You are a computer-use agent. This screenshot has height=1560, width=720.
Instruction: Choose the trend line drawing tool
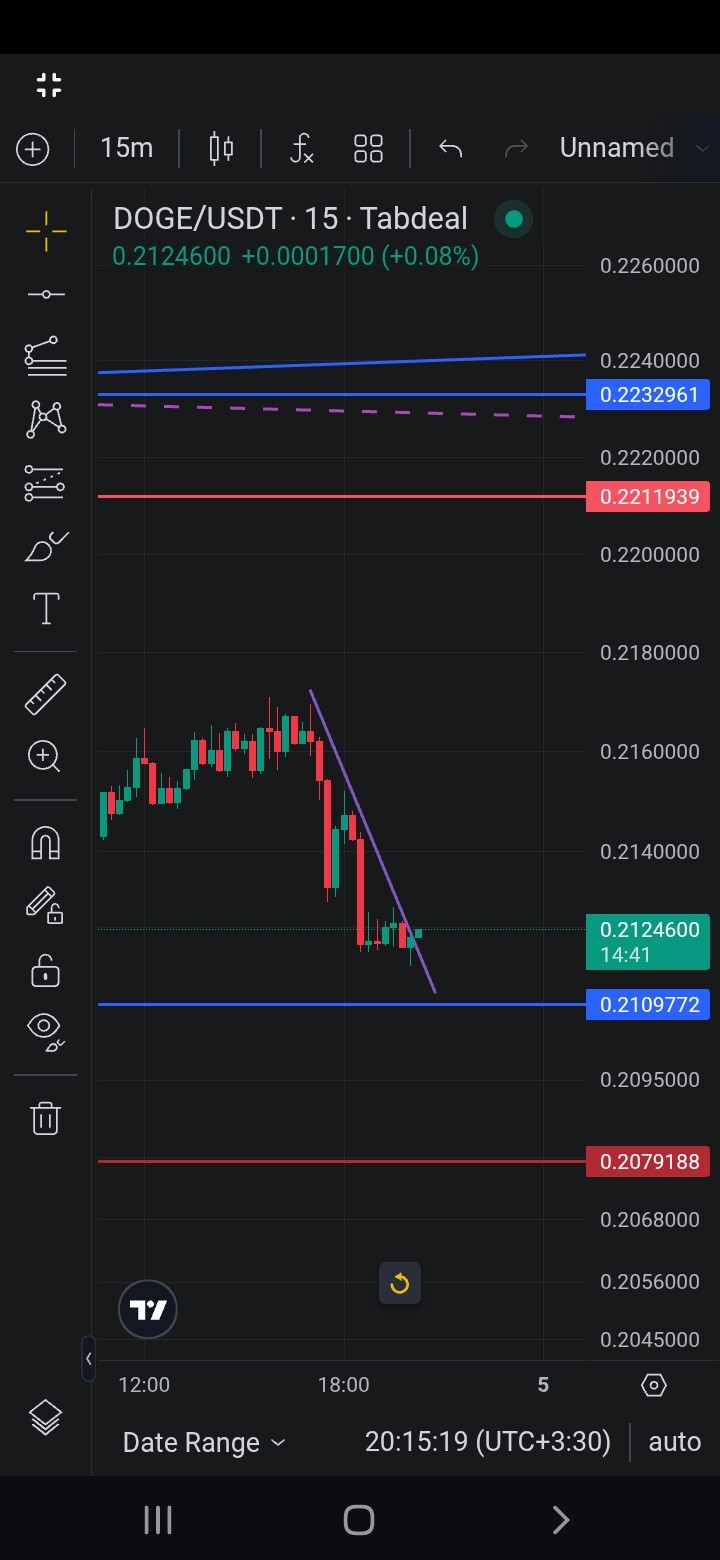[x=46, y=294]
